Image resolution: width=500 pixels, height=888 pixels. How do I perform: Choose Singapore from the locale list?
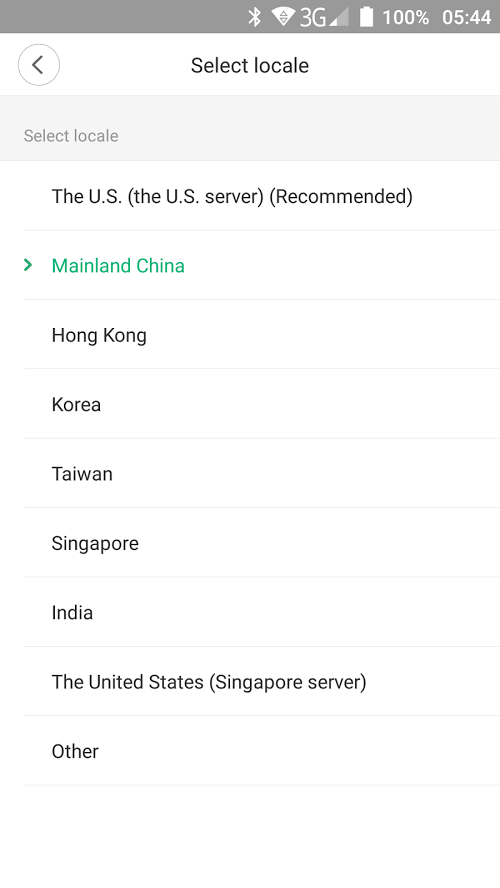(250, 543)
